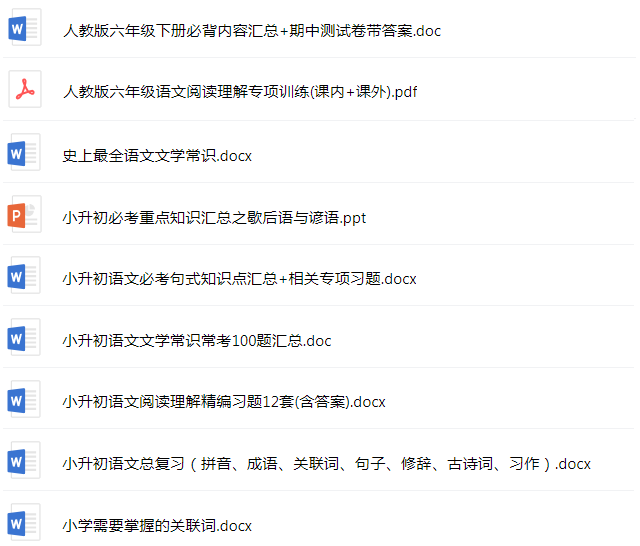
Task: Open 小升初必考重点知识汇总之歇后语与谚语.ppt
Action: click(x=214, y=217)
